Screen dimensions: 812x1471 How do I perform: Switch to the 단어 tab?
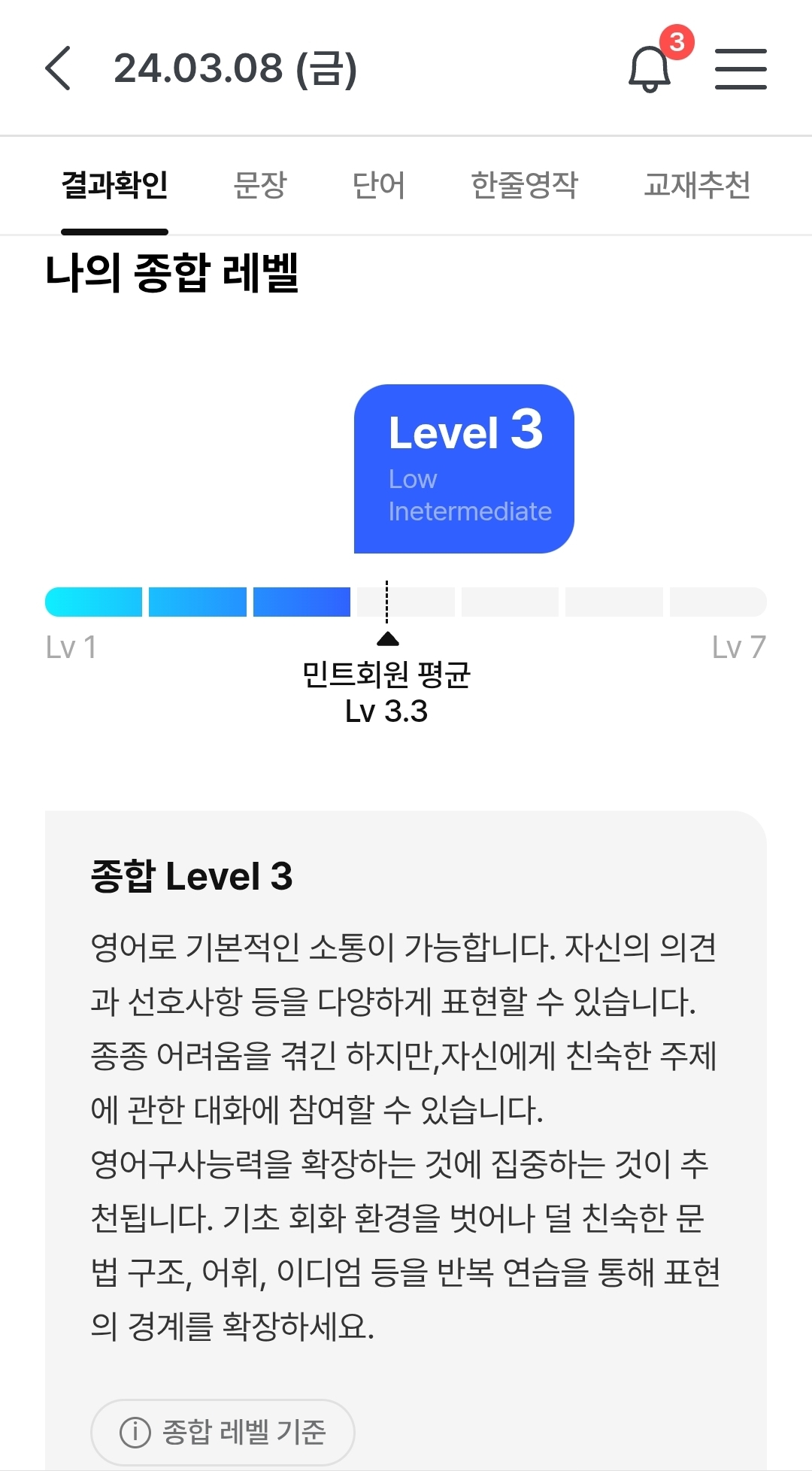[379, 185]
